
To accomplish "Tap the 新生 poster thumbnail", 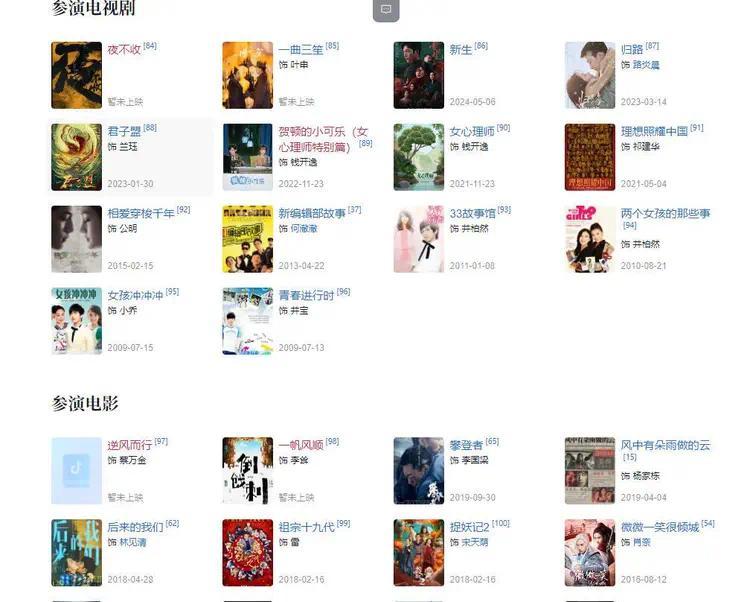I will pos(418,75).
